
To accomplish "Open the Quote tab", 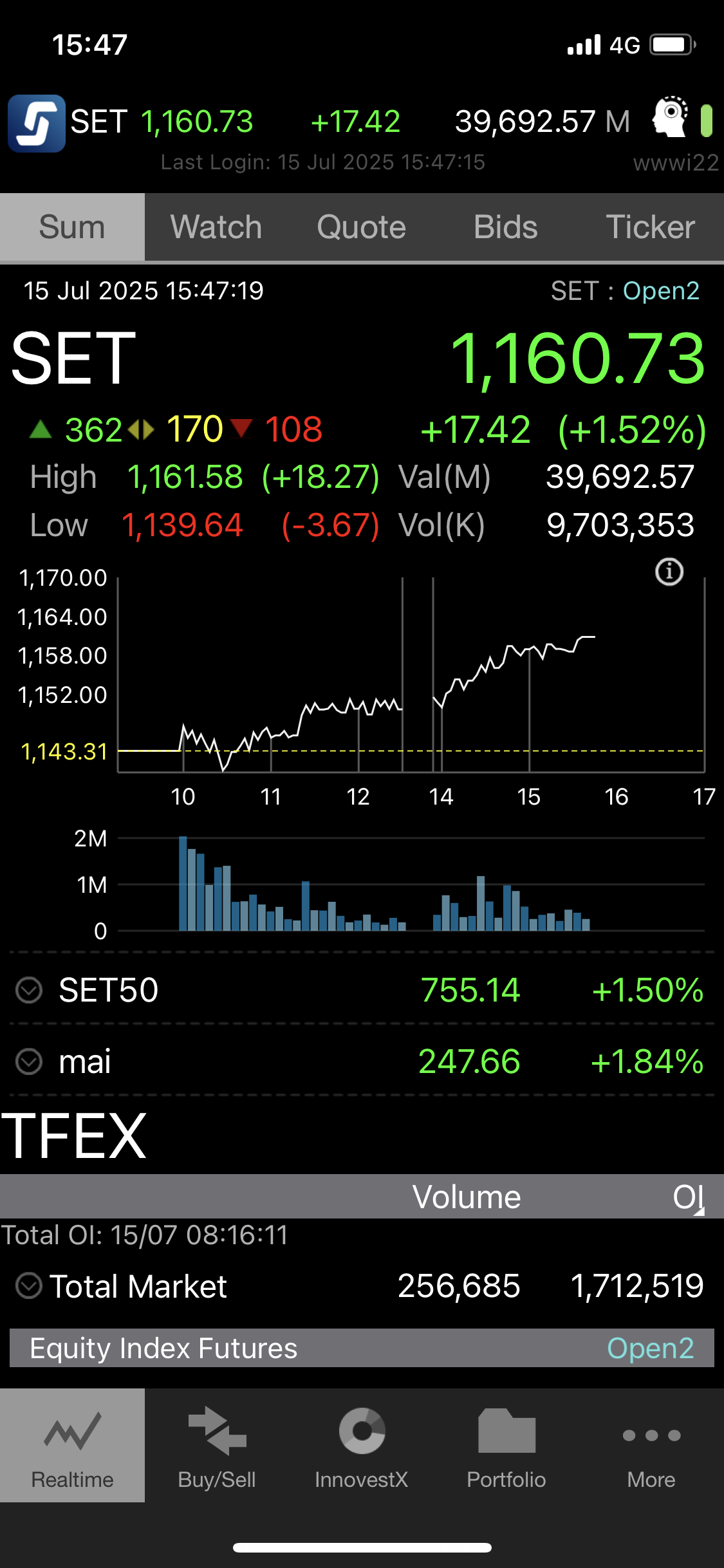I will click(361, 227).
